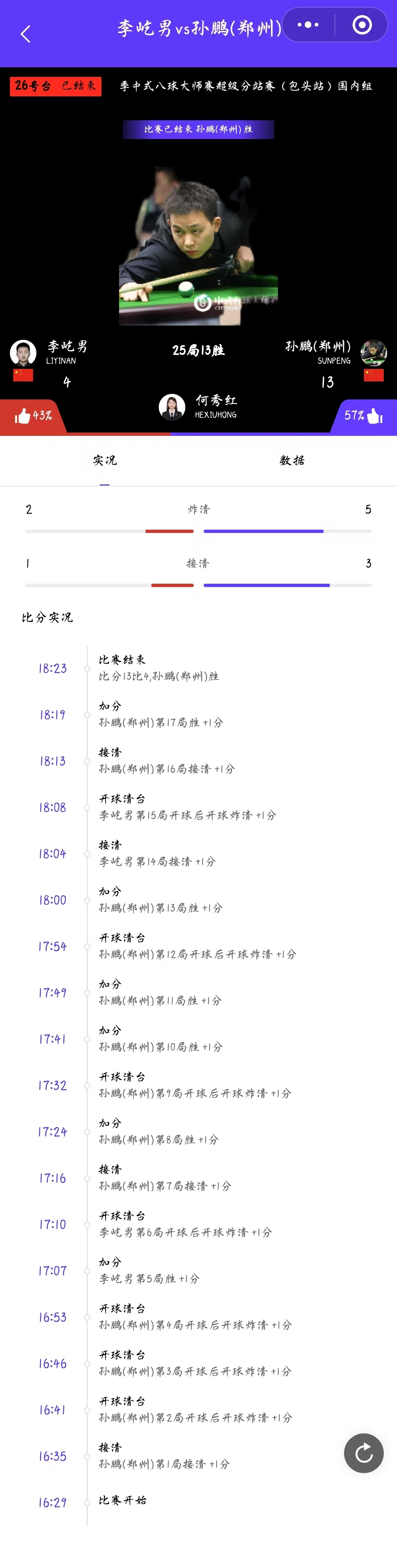397x1568 pixels.
Task: Like 孙鹏(郑州) with the 57% thumbs-up
Action: coord(364,416)
